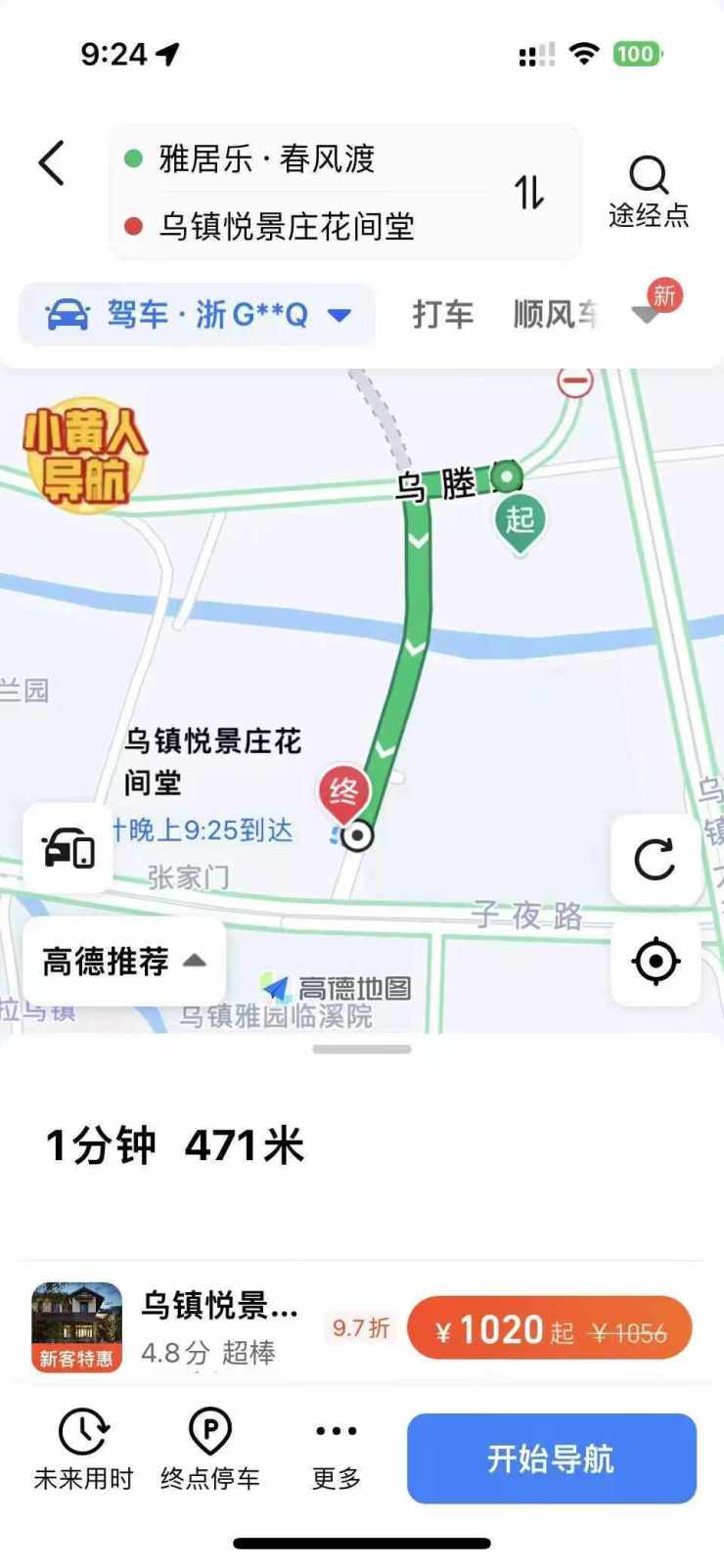This screenshot has width=724, height=1568.
Task: Edit the starting point 雅居乐·春风渡
Action: [267, 158]
